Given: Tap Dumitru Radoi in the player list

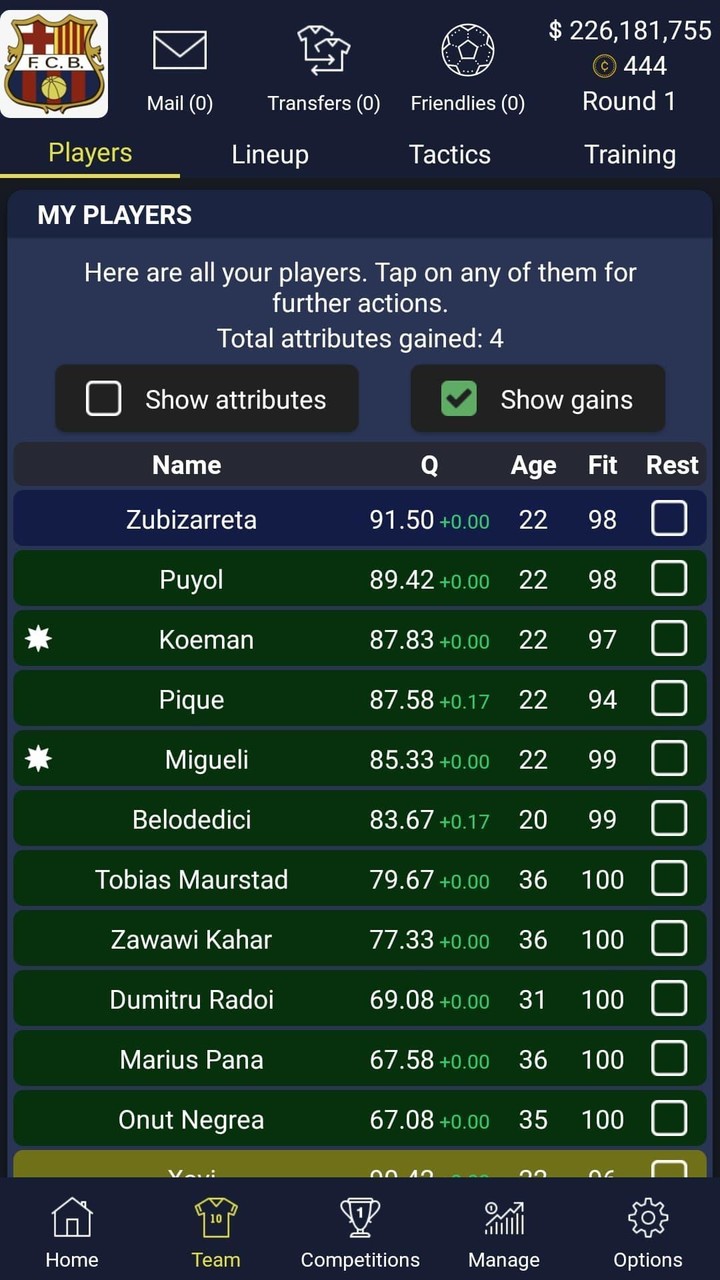Looking at the screenshot, I should (x=191, y=999).
